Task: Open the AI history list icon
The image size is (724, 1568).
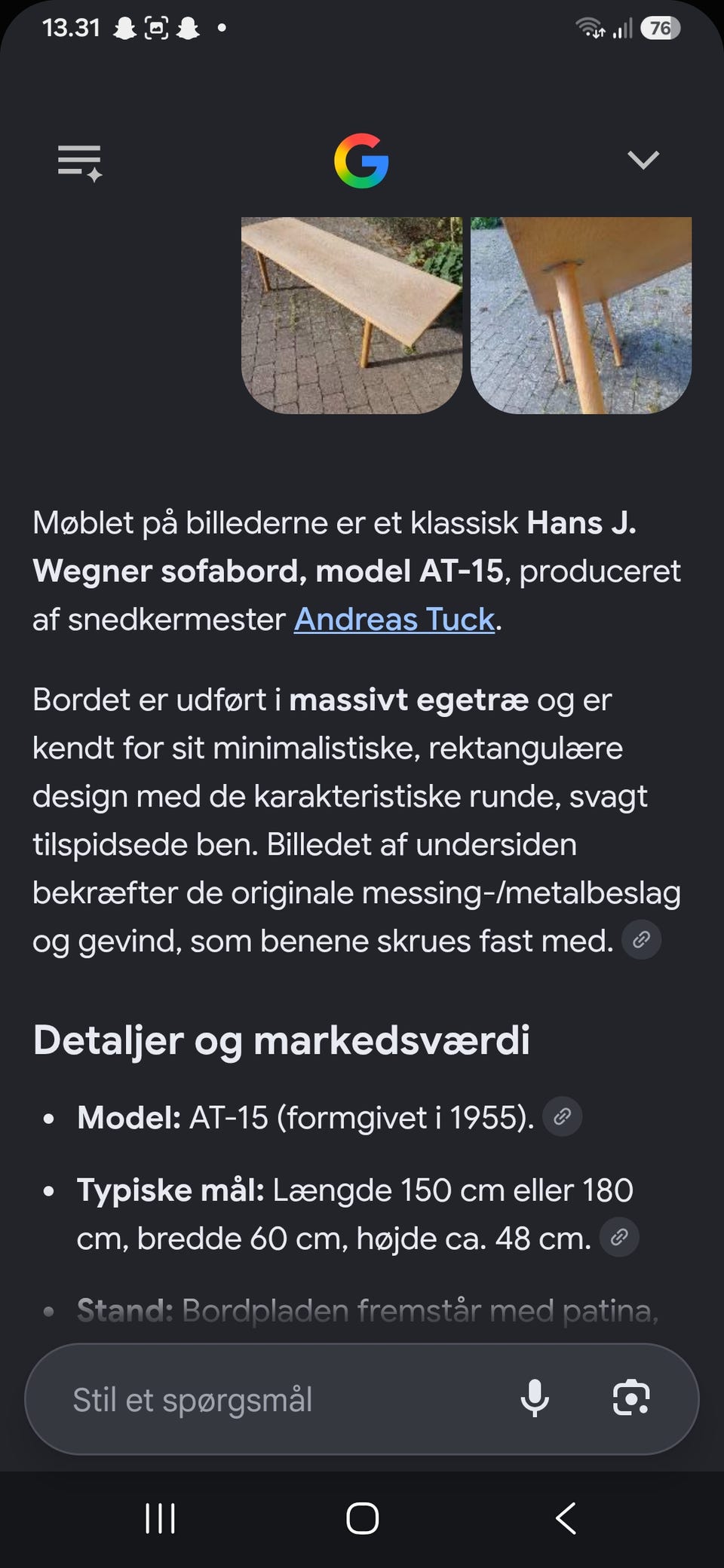Action: (80, 162)
